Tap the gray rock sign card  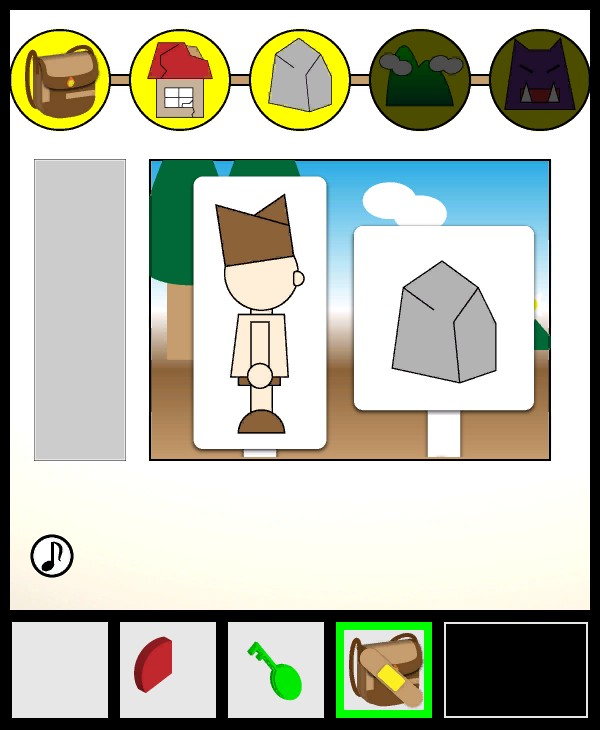(x=444, y=318)
